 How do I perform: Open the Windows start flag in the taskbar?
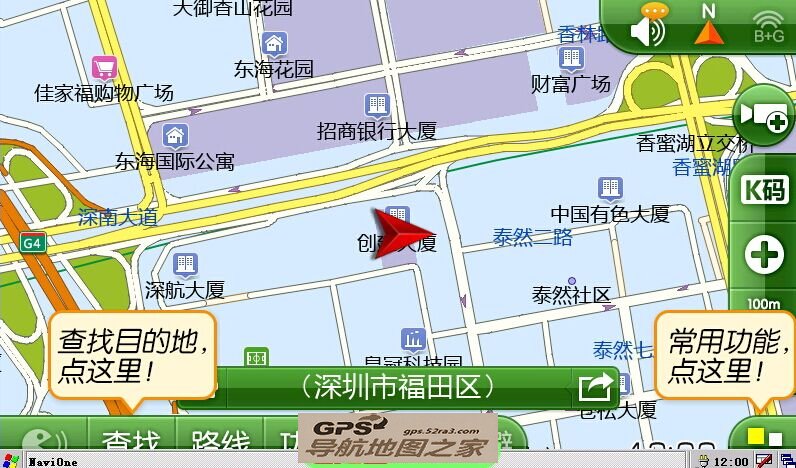tap(10, 460)
